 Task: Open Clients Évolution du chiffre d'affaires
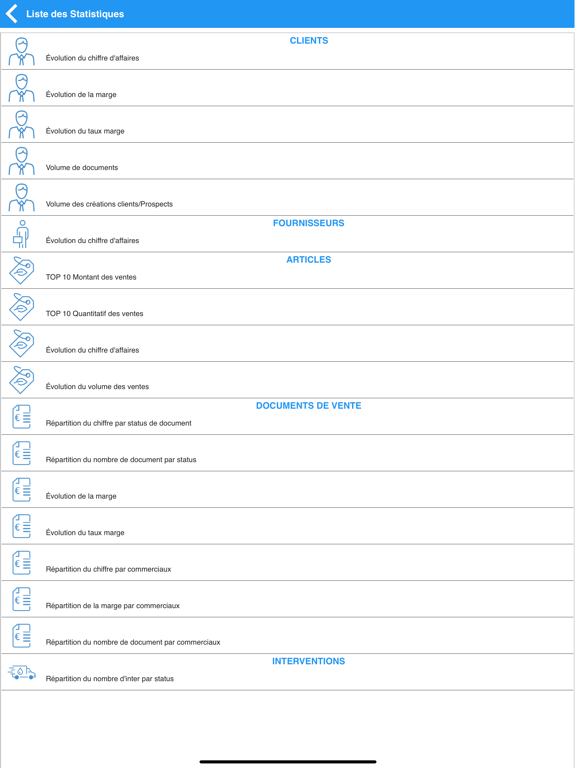(x=288, y=51)
